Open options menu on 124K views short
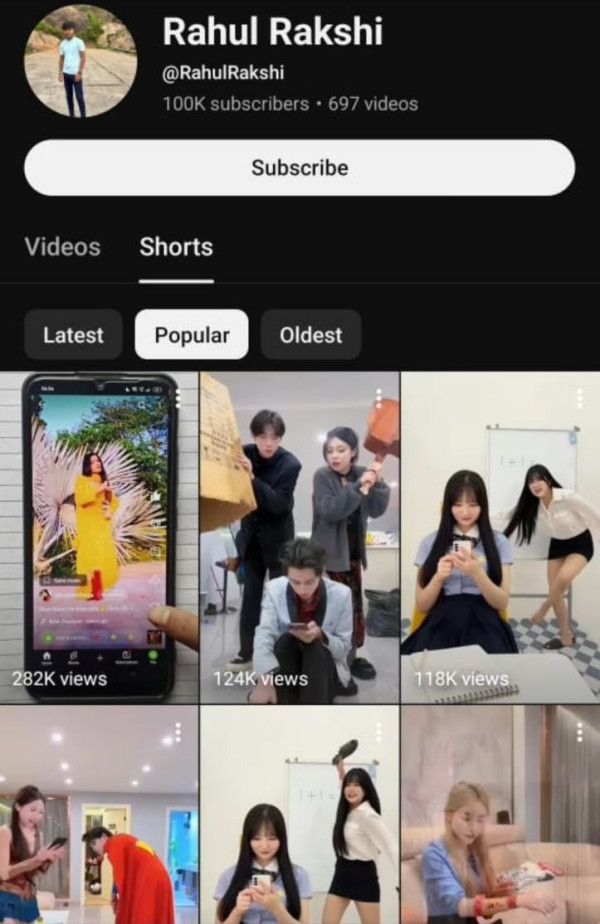Screen dimensions: 600x924 [378, 398]
